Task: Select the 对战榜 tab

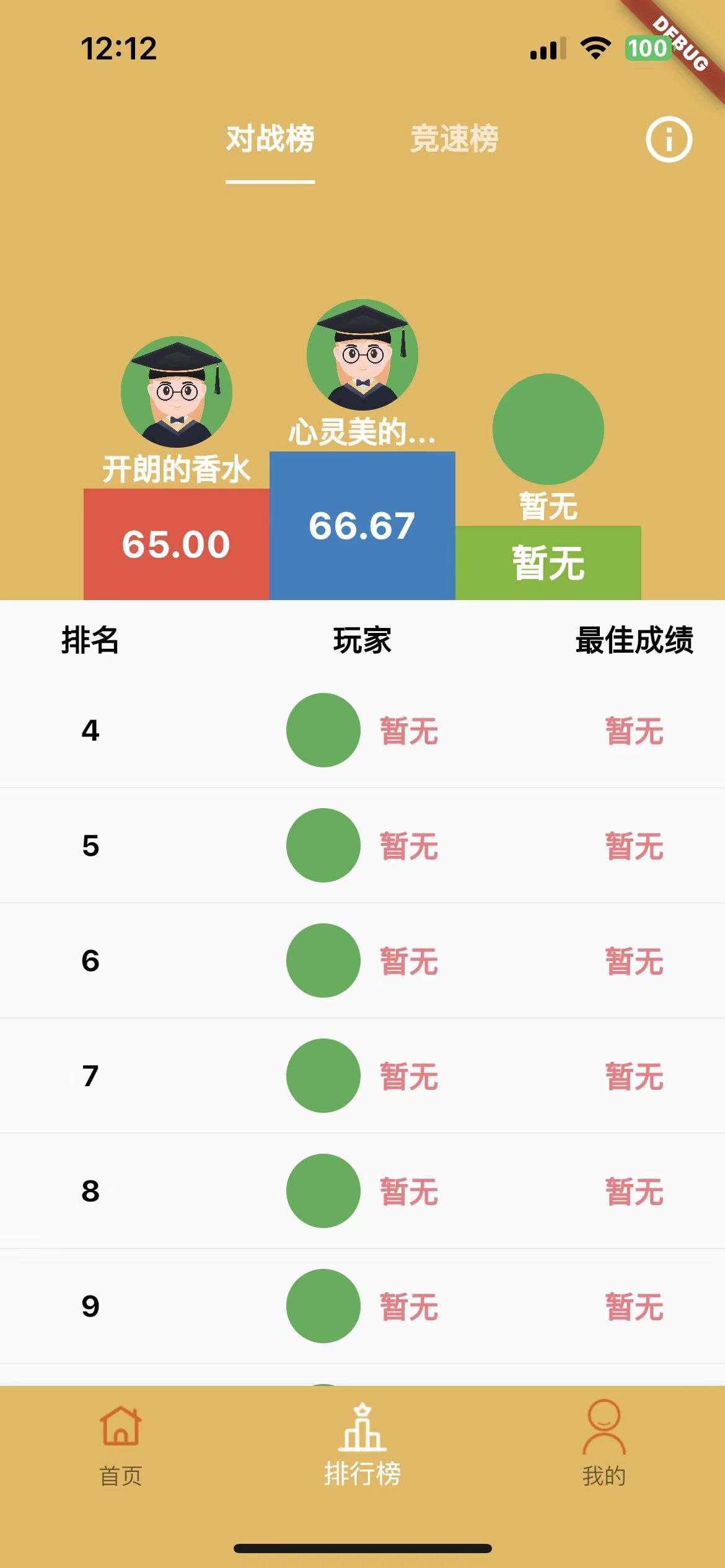Action: pos(270,139)
